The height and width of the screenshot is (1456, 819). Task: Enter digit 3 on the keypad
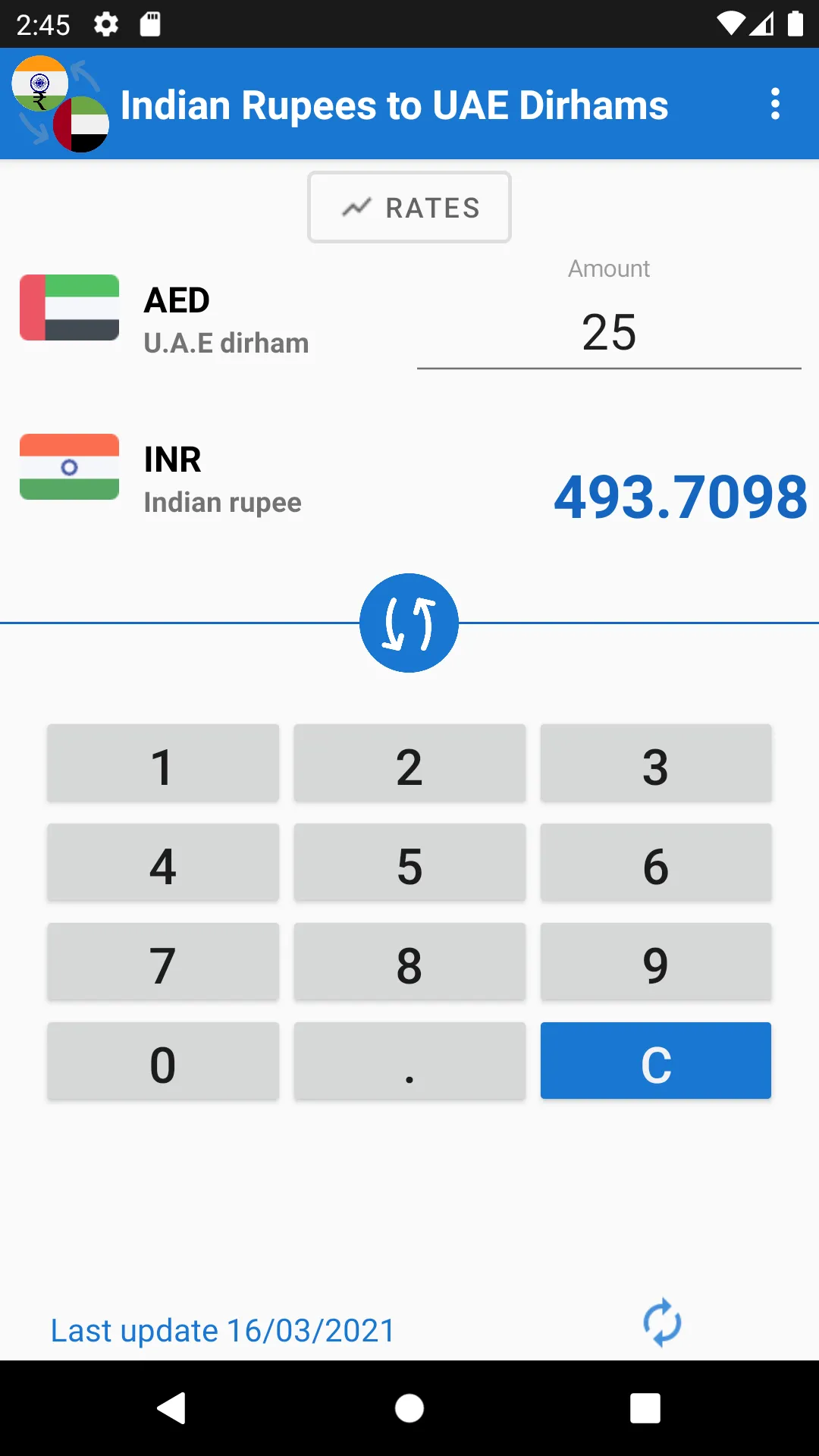coord(656,764)
